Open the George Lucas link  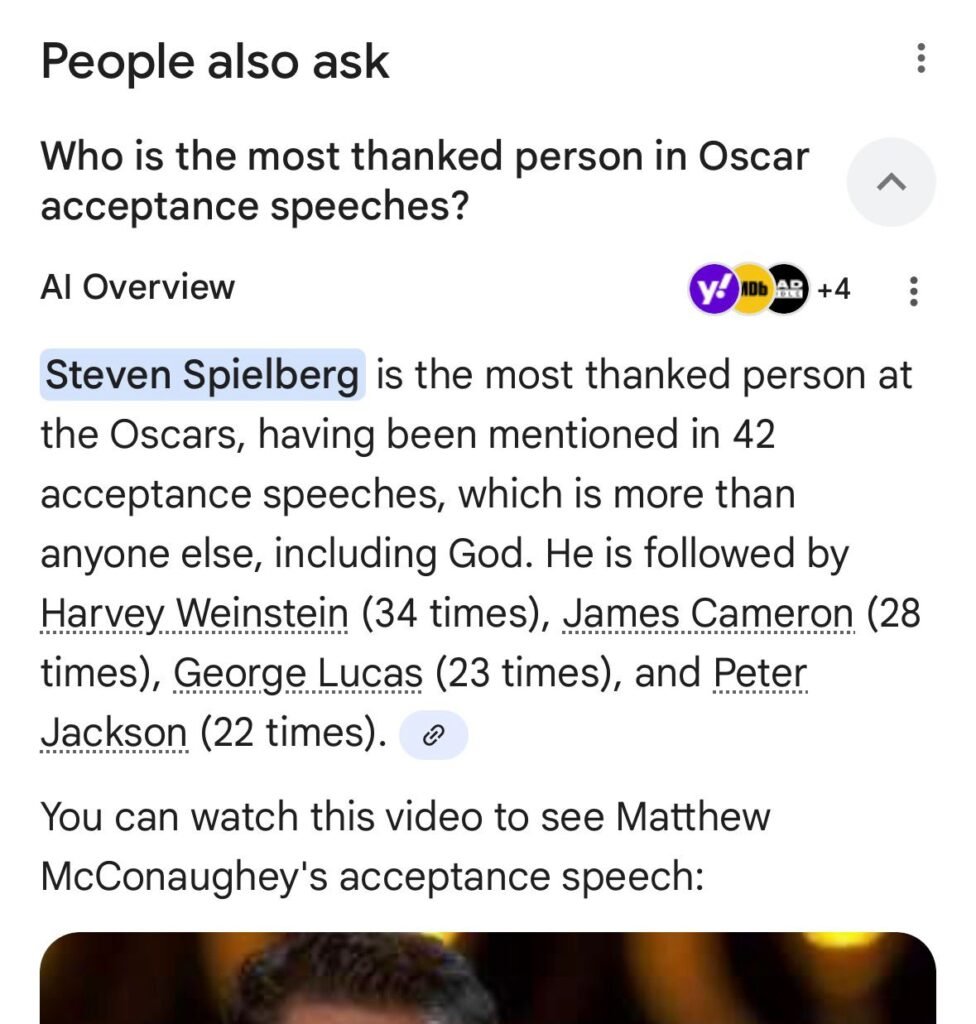pos(298,673)
